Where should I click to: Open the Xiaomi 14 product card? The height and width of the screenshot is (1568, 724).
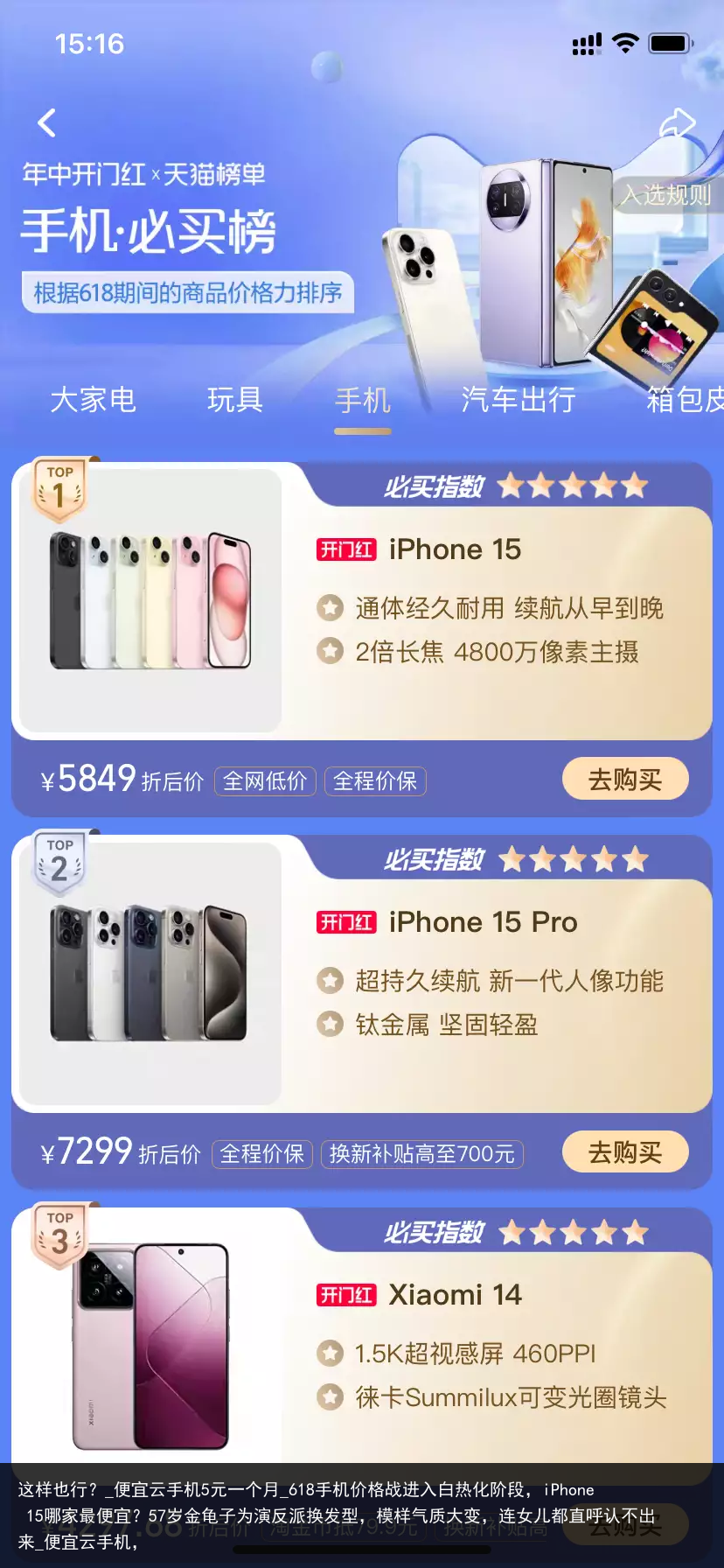(x=455, y=1295)
